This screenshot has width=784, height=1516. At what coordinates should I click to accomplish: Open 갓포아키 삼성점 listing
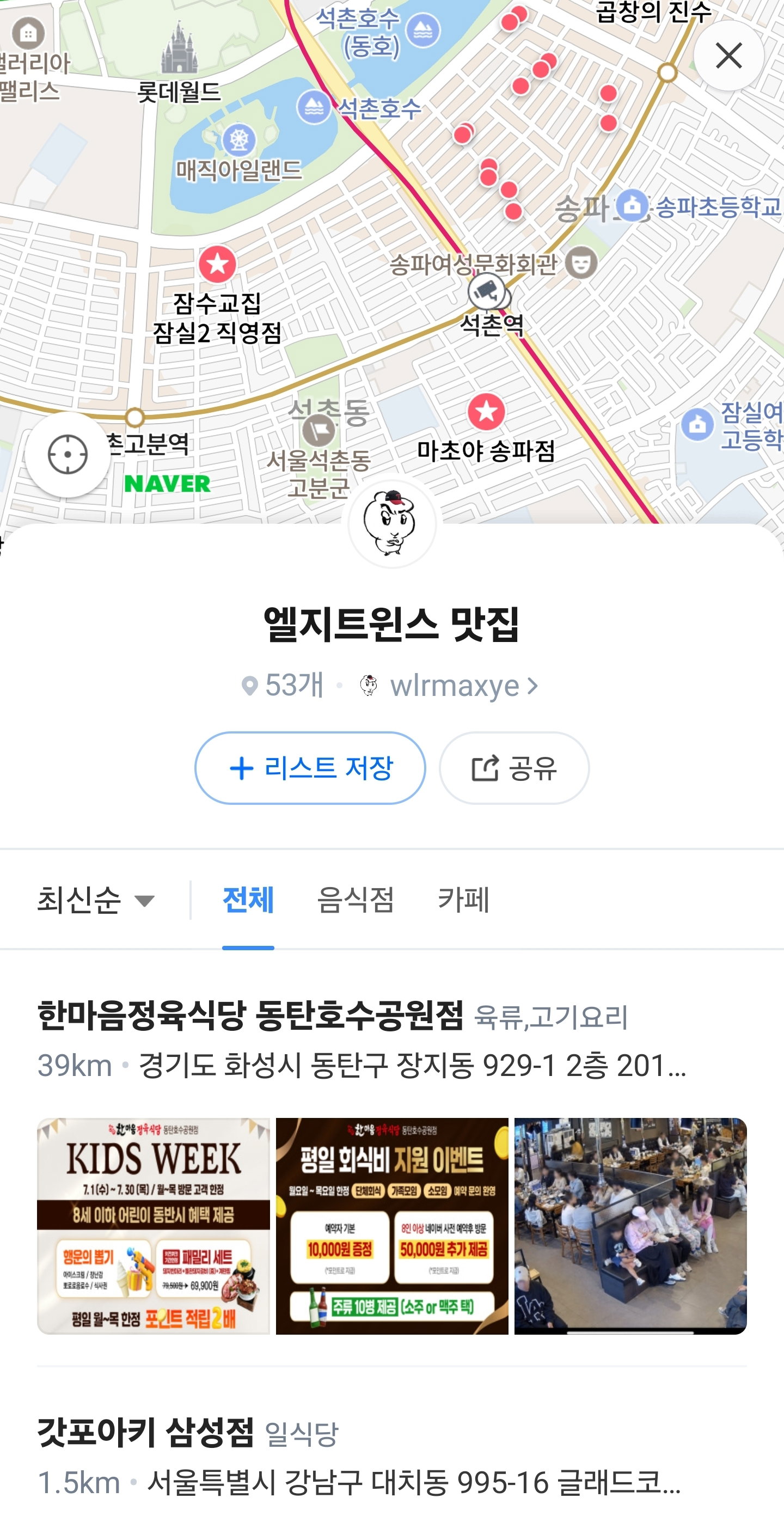pos(145,1432)
